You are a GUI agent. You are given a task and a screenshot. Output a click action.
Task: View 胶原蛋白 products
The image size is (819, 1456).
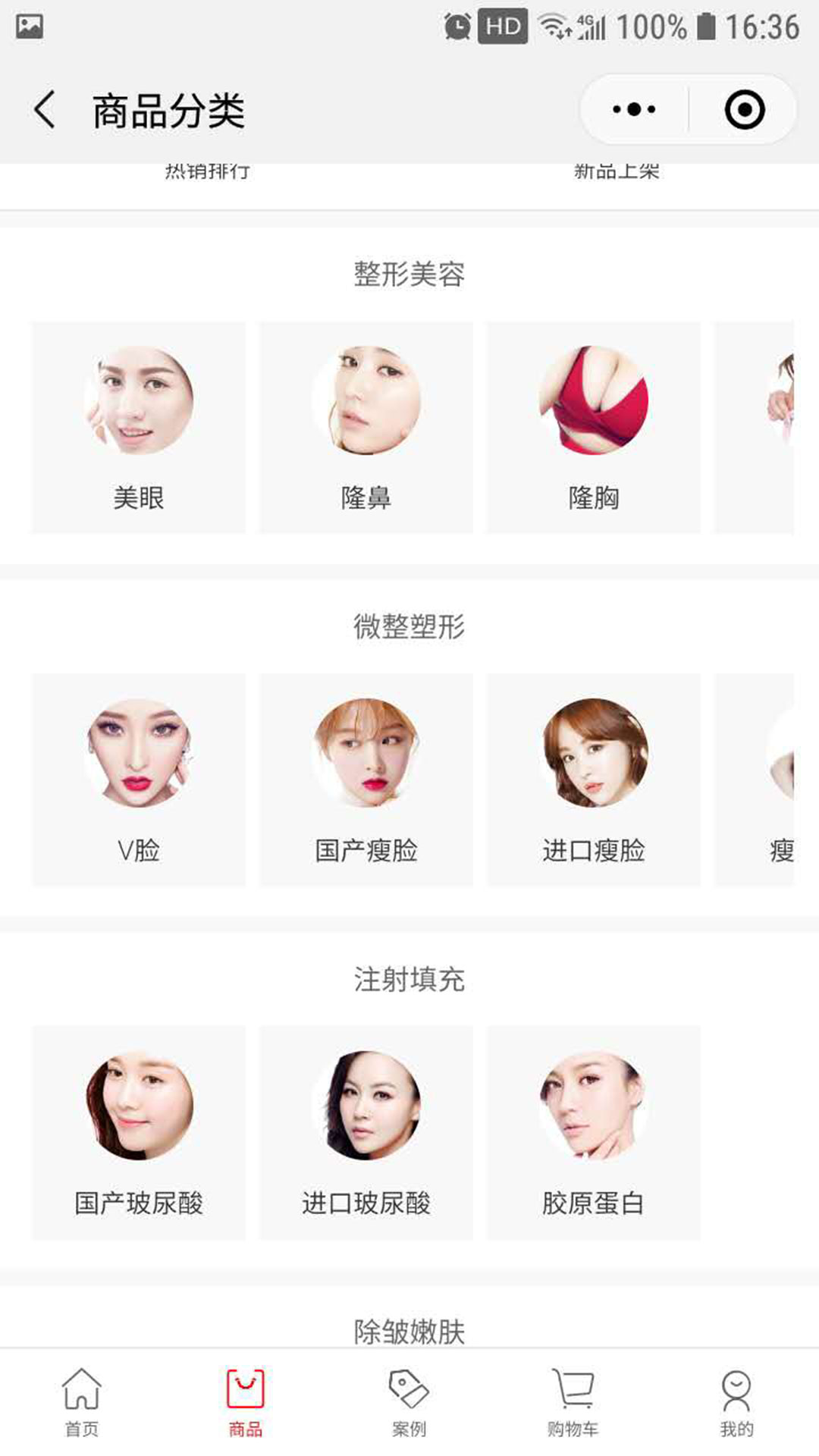[x=594, y=1132]
